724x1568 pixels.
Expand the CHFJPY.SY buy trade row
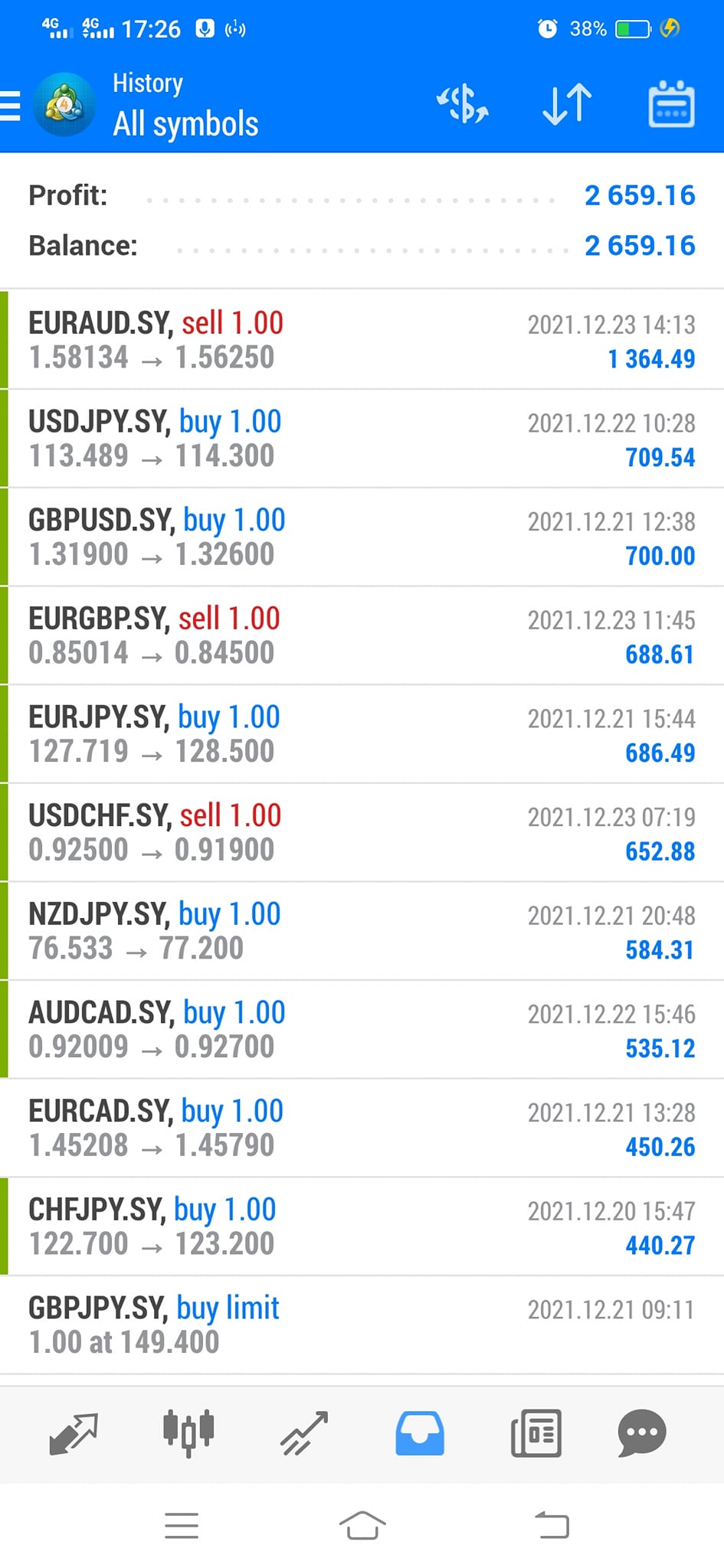pyautogui.click(x=362, y=1227)
